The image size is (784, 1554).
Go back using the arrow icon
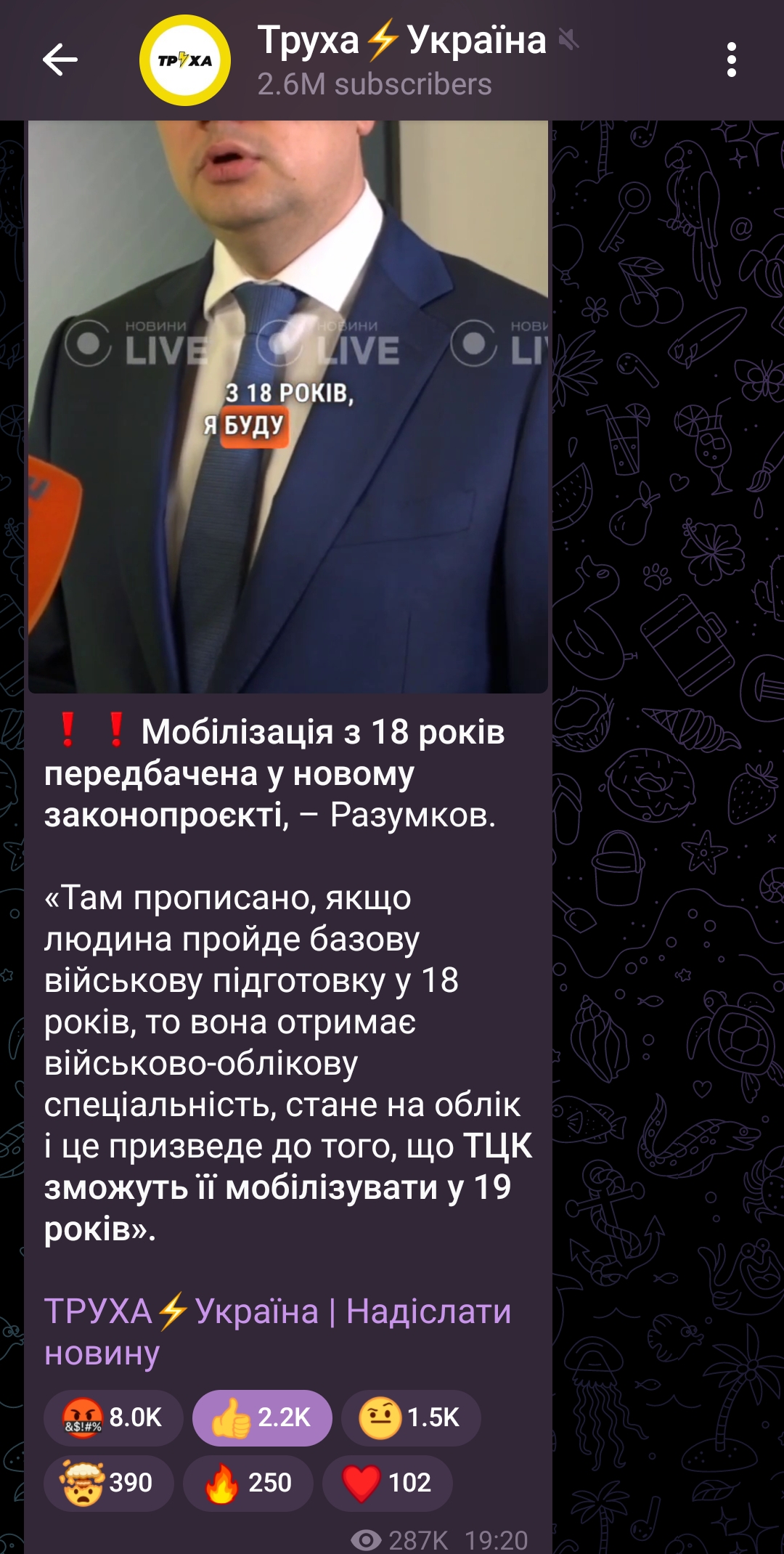pyautogui.click(x=60, y=60)
